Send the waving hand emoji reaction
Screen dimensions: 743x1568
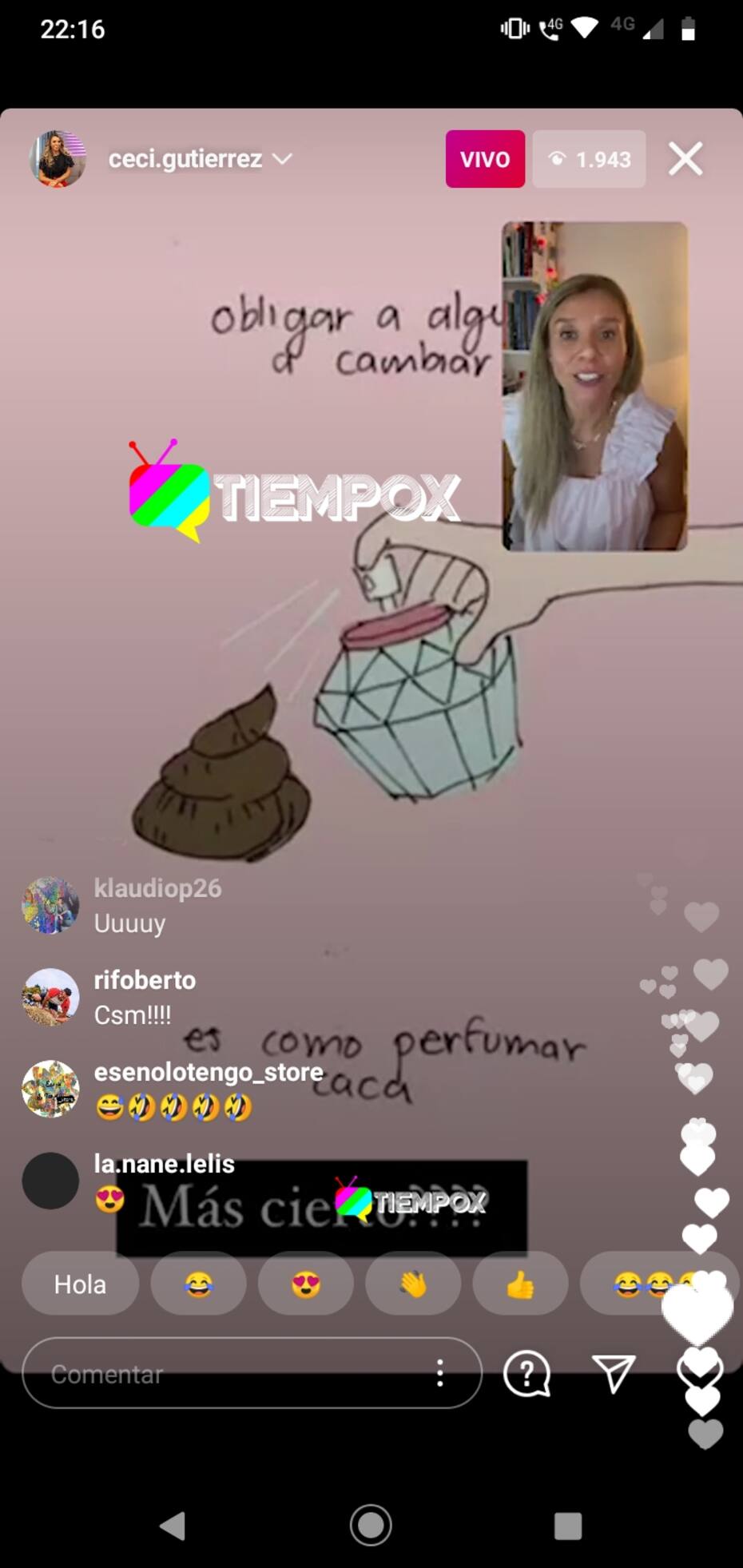(413, 1284)
